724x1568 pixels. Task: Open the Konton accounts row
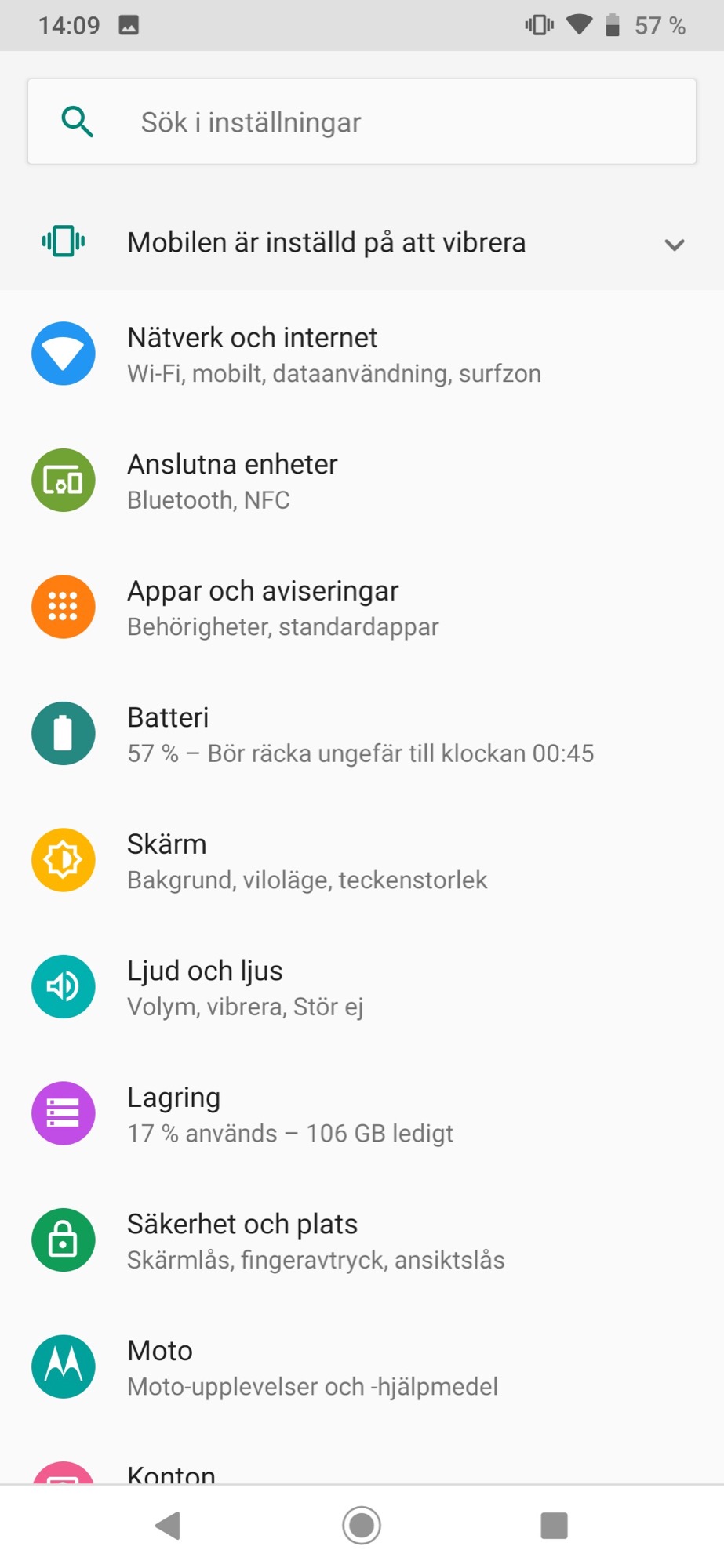362,1474
